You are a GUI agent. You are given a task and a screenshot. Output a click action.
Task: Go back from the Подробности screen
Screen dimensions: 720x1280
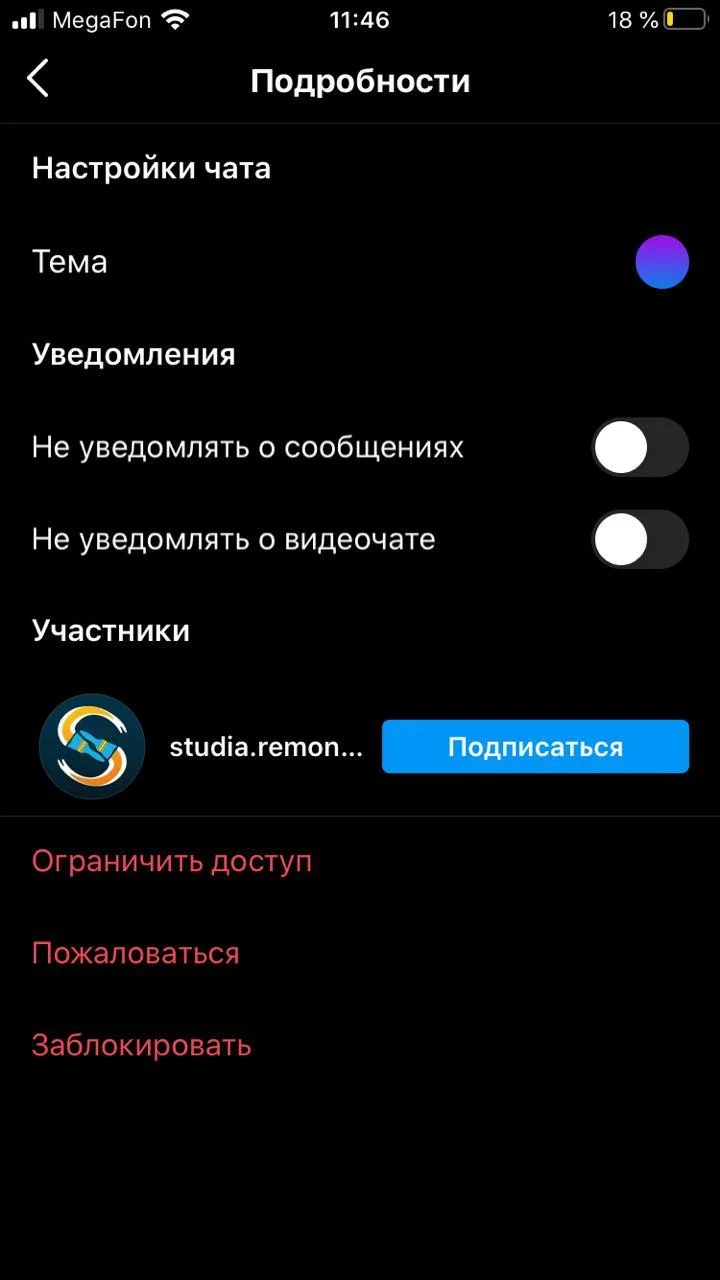[38, 78]
